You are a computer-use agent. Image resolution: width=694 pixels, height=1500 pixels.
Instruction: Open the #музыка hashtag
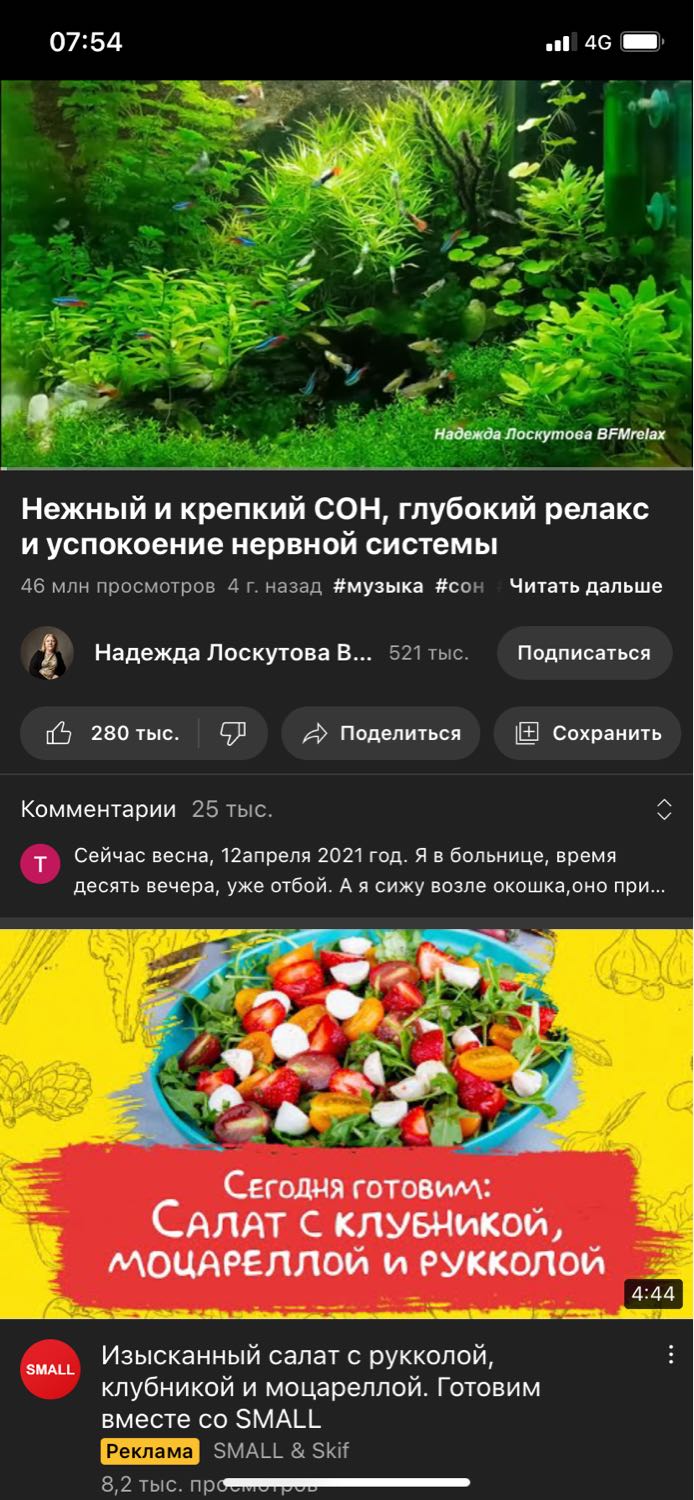378,586
